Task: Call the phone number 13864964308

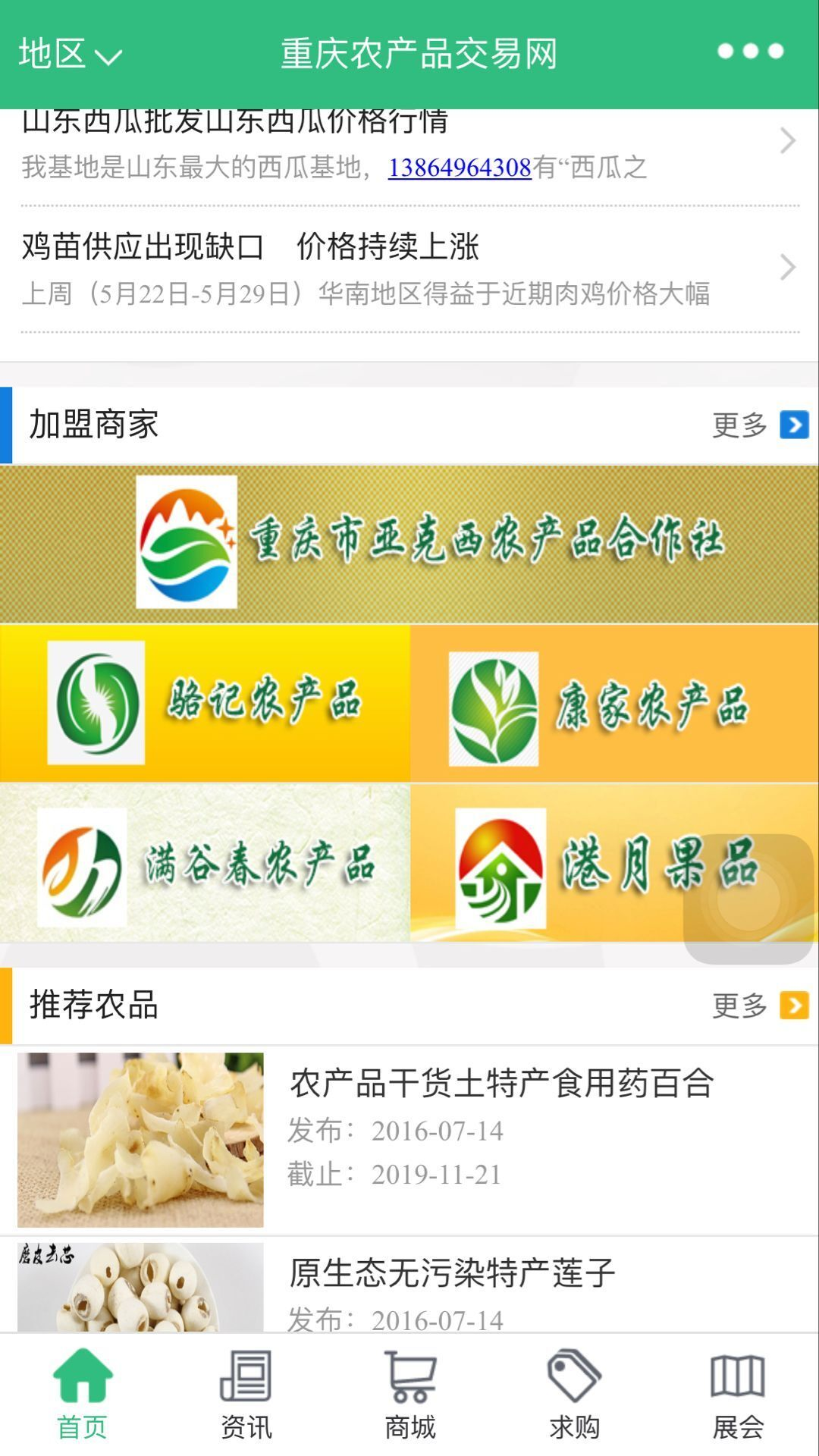Action: point(459,168)
